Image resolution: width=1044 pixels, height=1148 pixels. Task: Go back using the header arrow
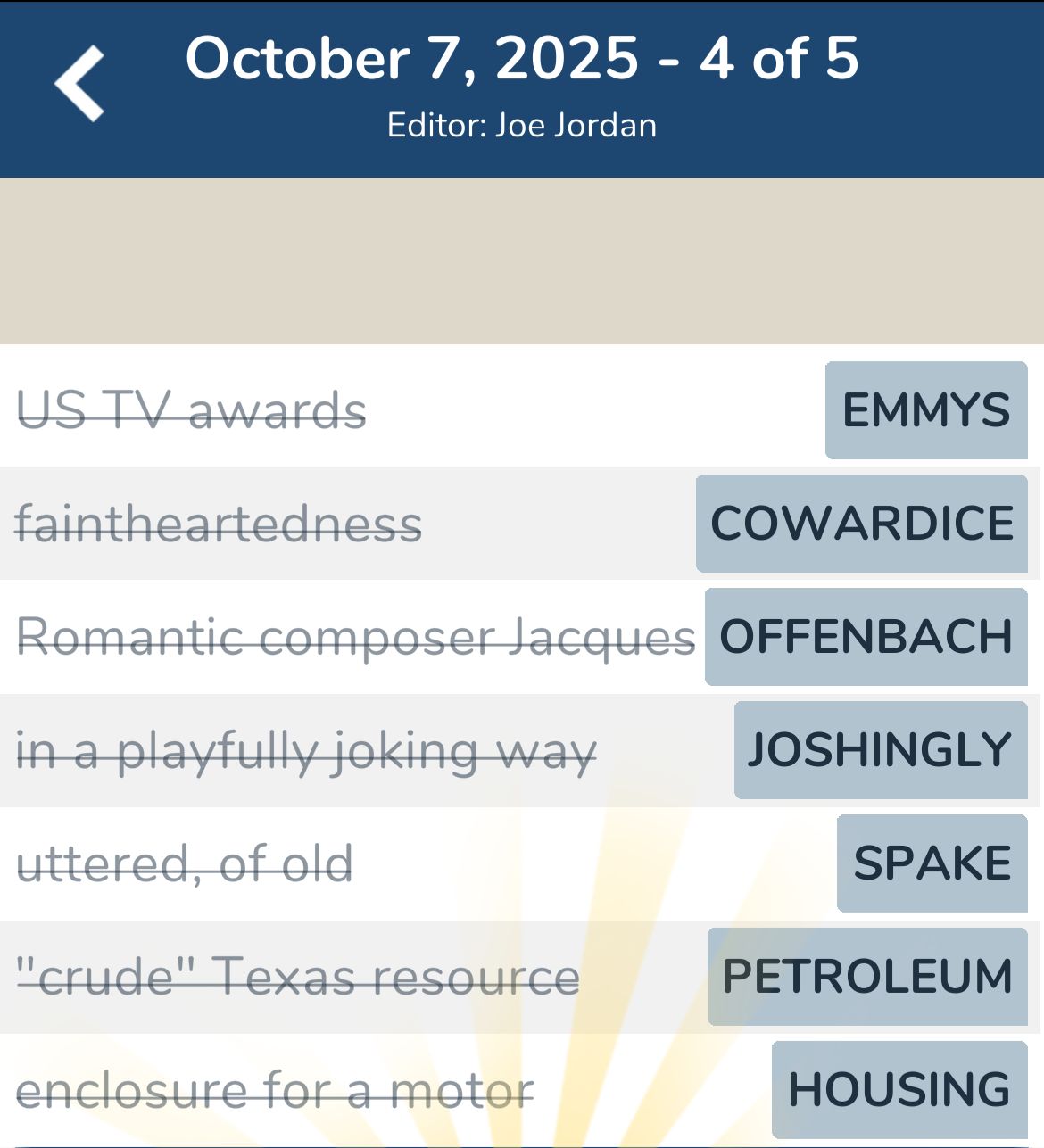point(79,83)
